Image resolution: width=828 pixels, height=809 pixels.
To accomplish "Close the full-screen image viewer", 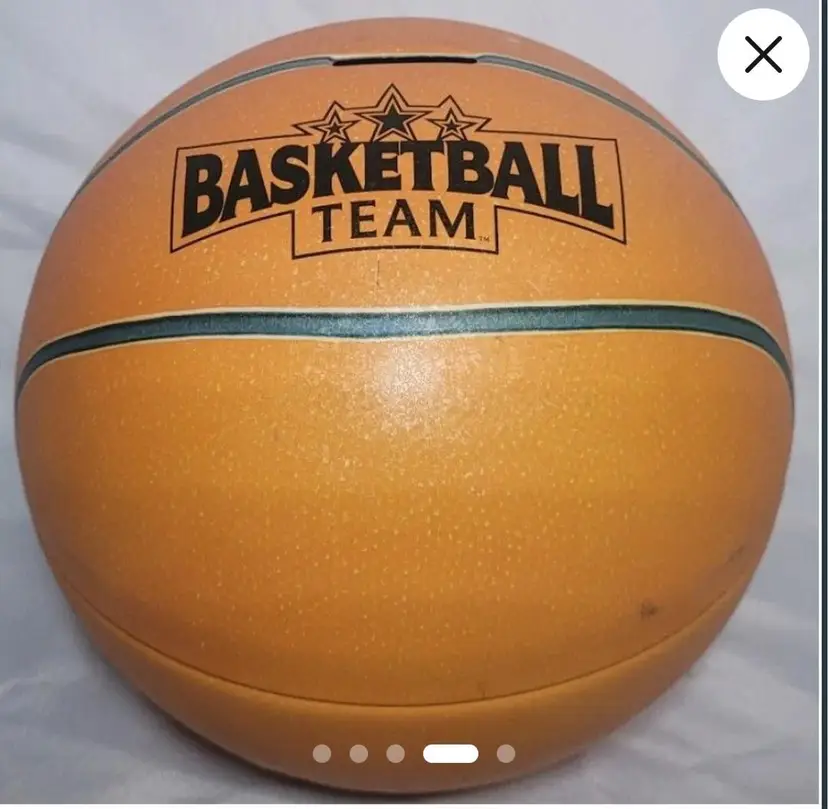I will coord(763,55).
